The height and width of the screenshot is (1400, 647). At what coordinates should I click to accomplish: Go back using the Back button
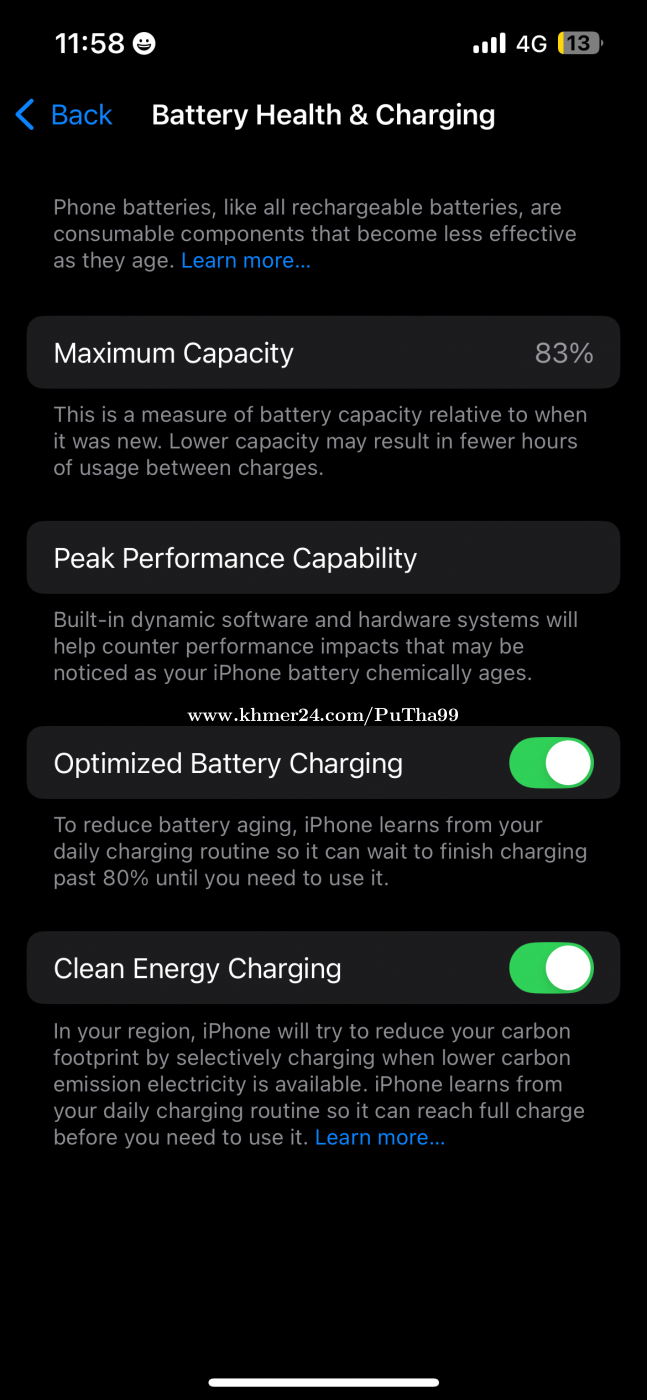click(x=64, y=115)
